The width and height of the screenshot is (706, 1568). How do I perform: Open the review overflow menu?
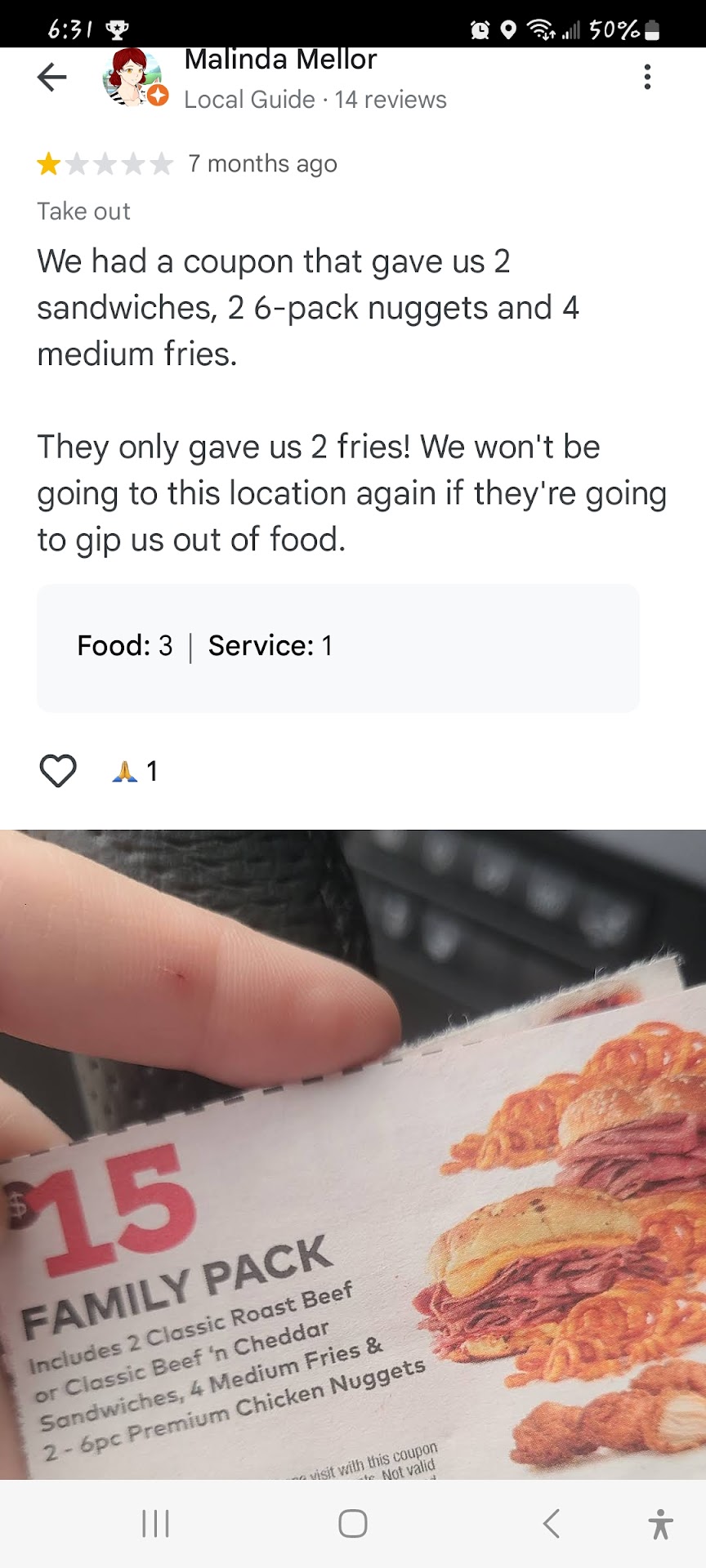[x=647, y=78]
